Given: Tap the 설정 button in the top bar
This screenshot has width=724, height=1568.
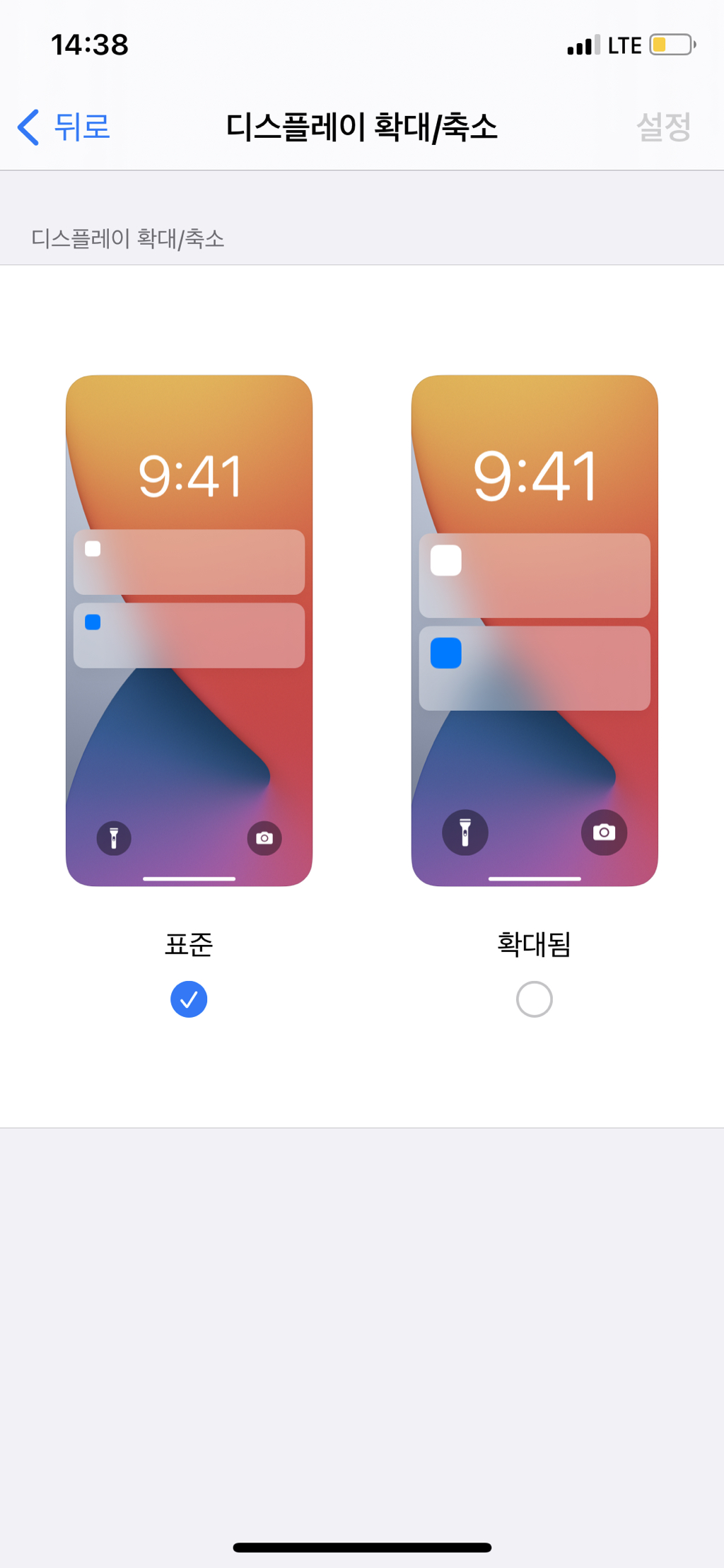Looking at the screenshot, I should [x=662, y=127].
